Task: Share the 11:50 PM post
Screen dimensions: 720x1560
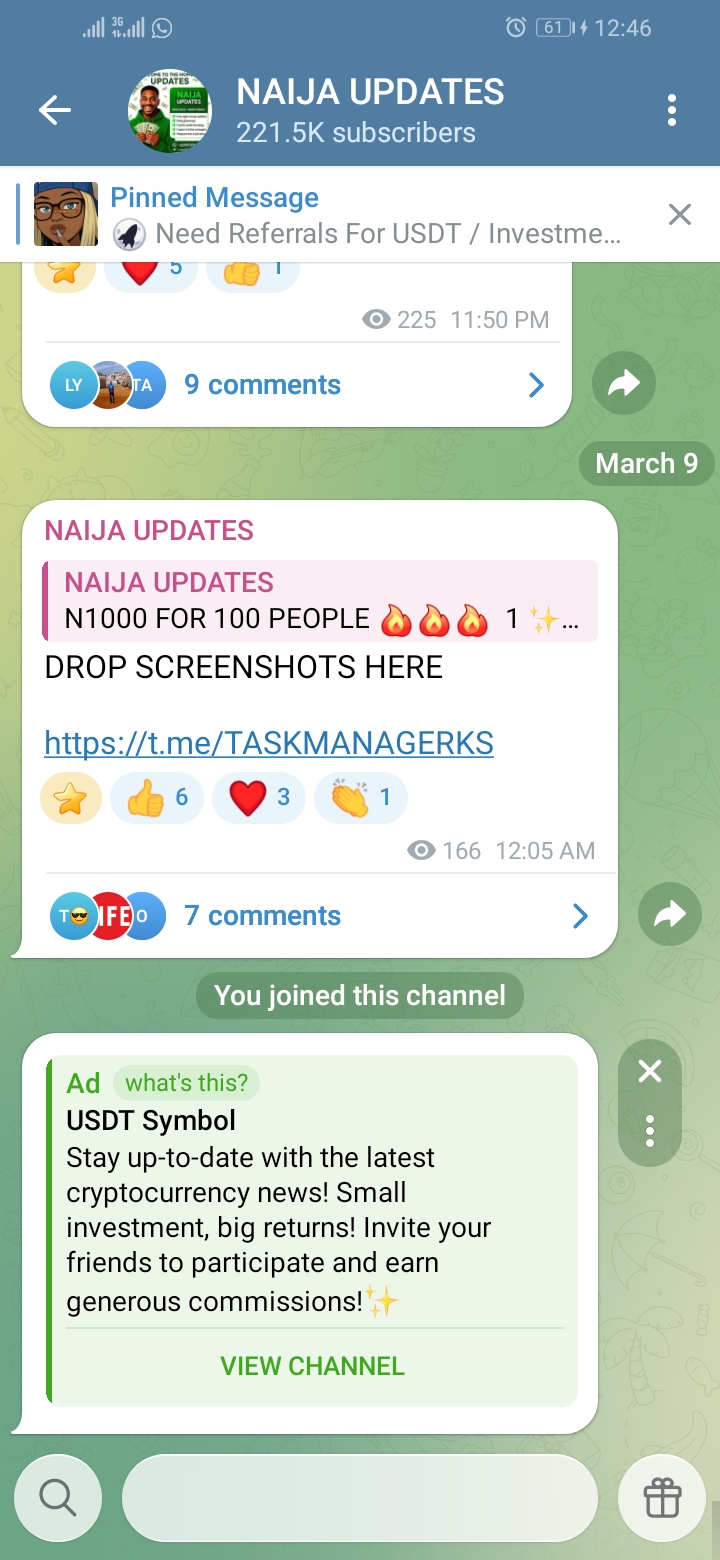Action: pyautogui.click(x=624, y=381)
